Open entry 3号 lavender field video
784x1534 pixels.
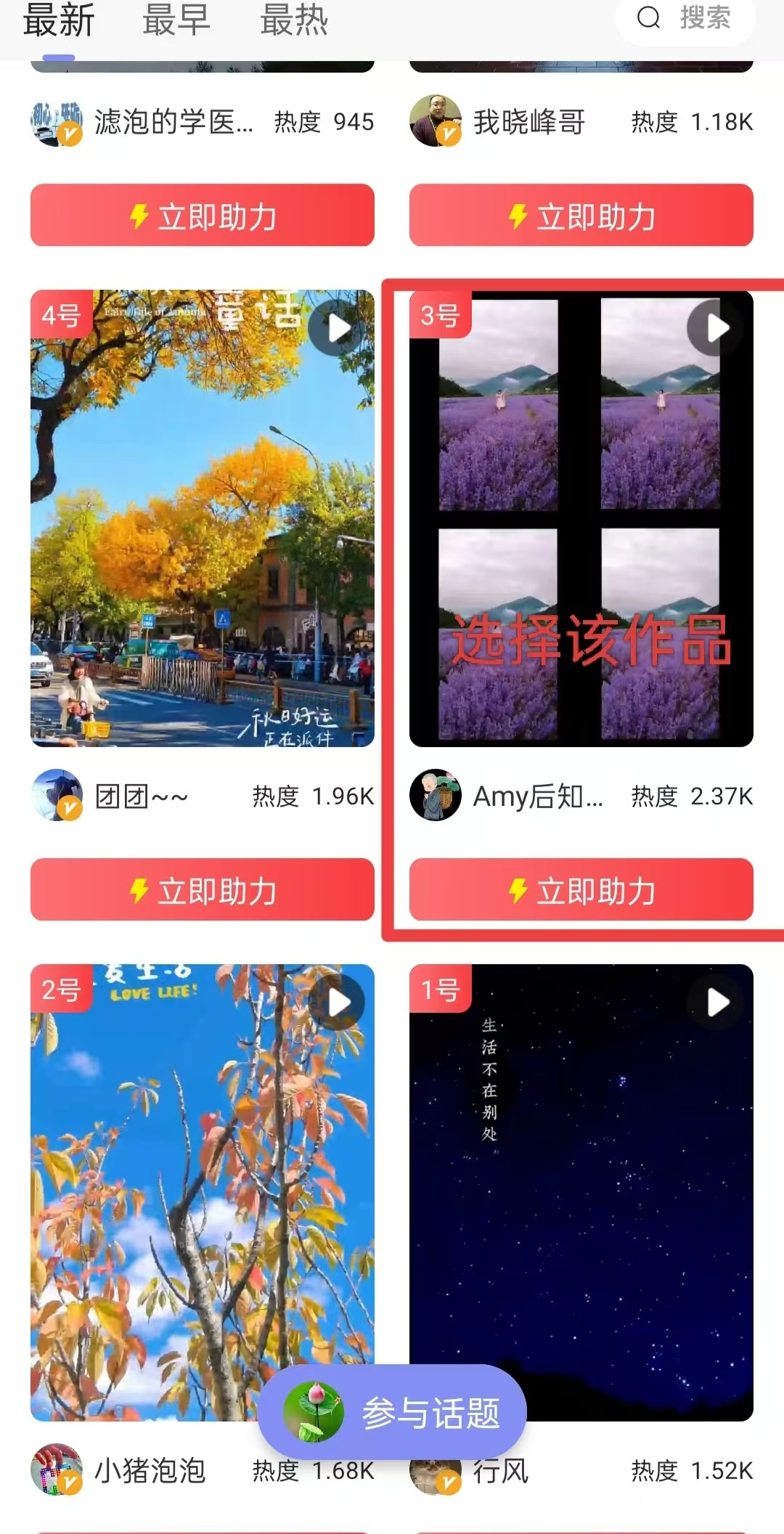(581, 518)
